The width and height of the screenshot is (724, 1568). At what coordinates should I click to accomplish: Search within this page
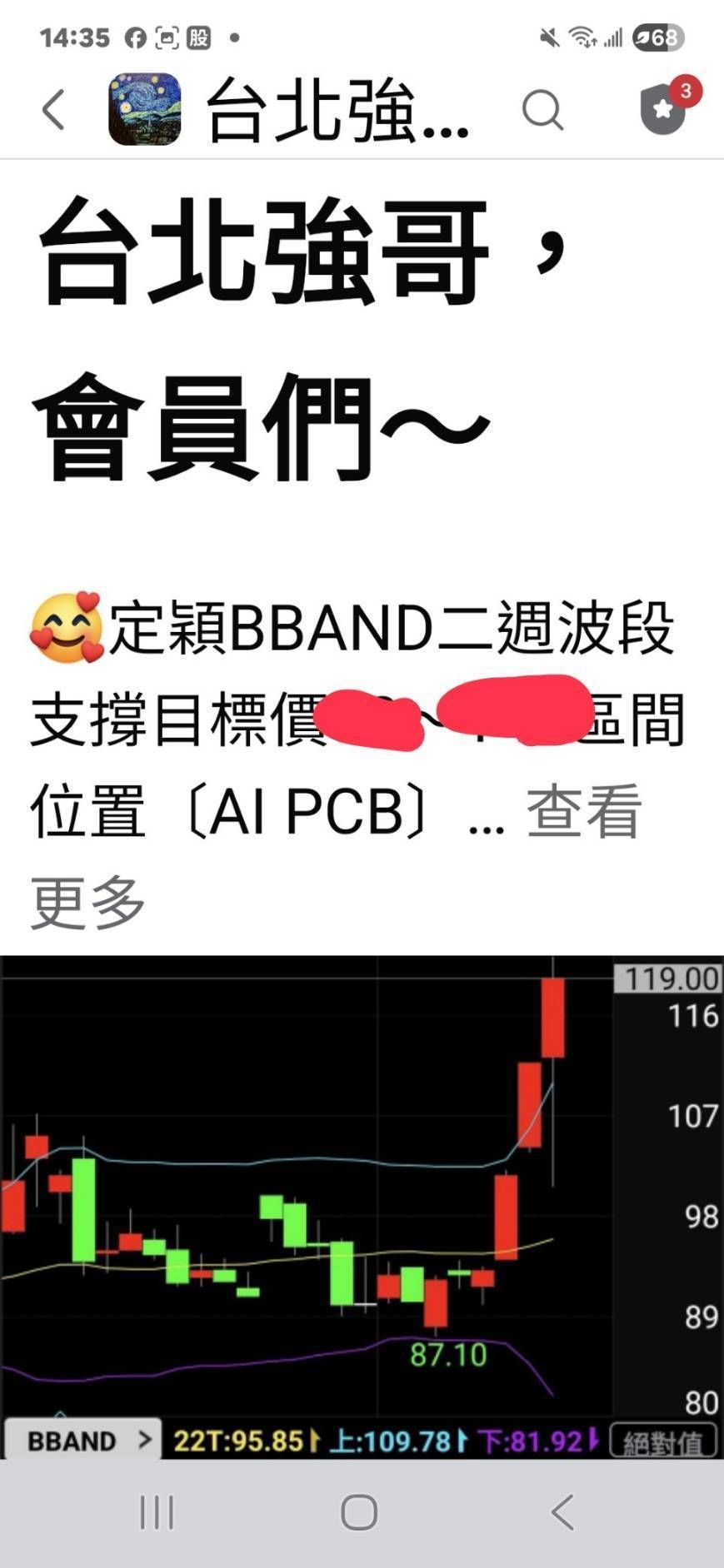click(x=542, y=110)
